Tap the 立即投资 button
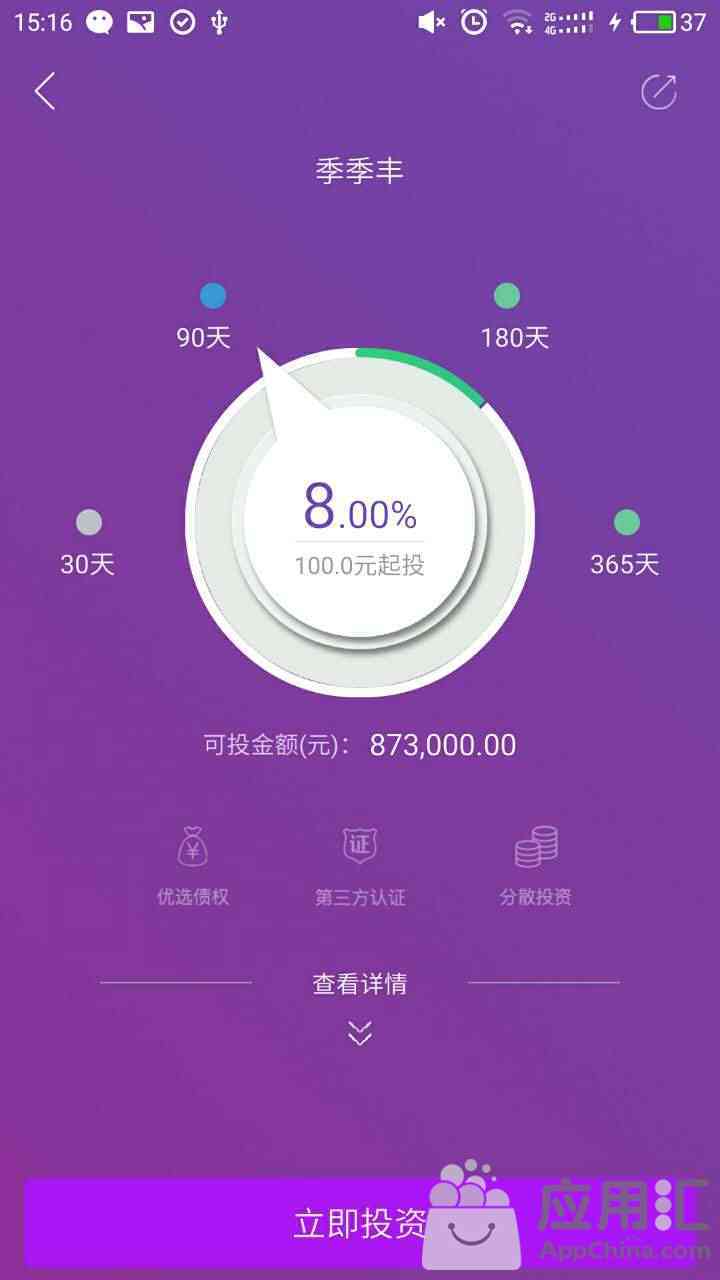Image resolution: width=720 pixels, height=1280 pixels. [x=360, y=1224]
